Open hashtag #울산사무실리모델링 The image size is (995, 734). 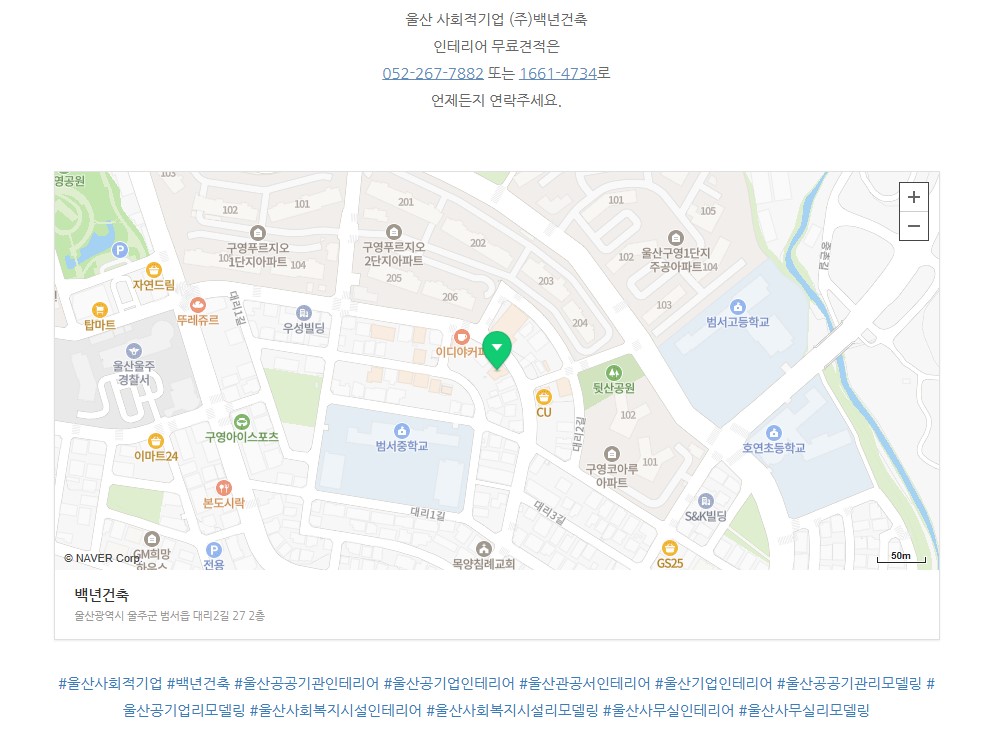804,711
